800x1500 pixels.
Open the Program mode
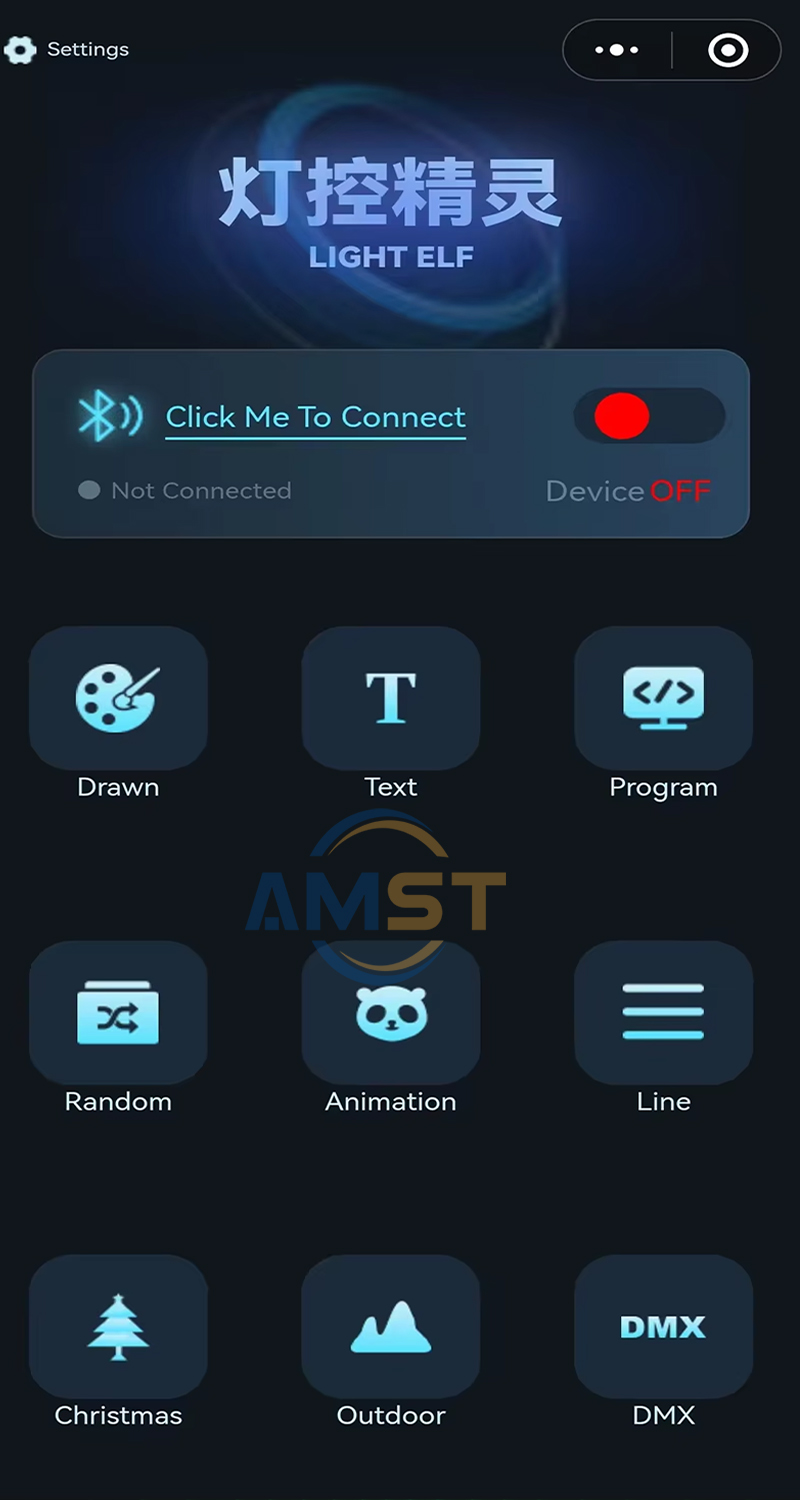[663, 698]
